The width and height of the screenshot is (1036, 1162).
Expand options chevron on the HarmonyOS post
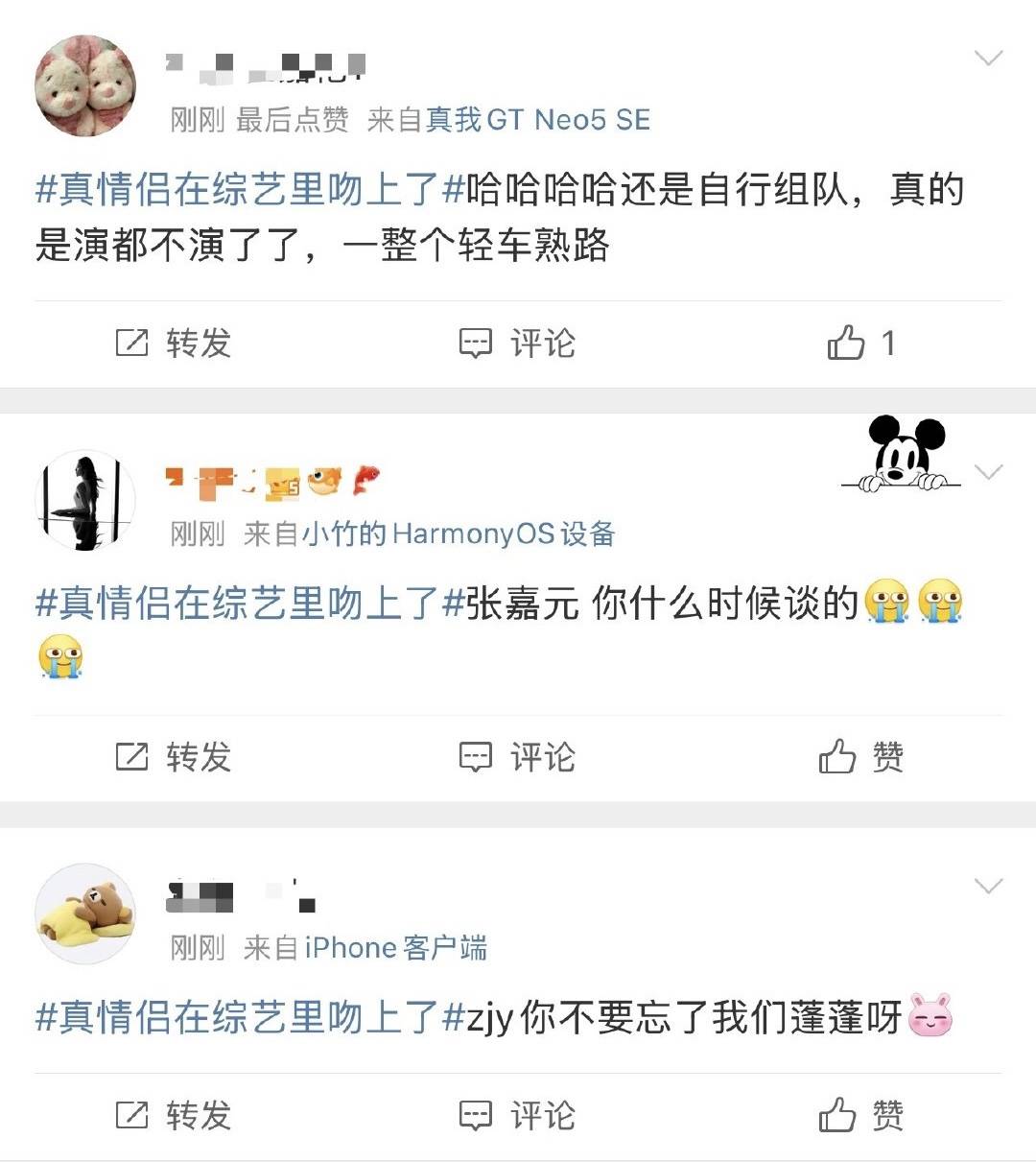988,471
